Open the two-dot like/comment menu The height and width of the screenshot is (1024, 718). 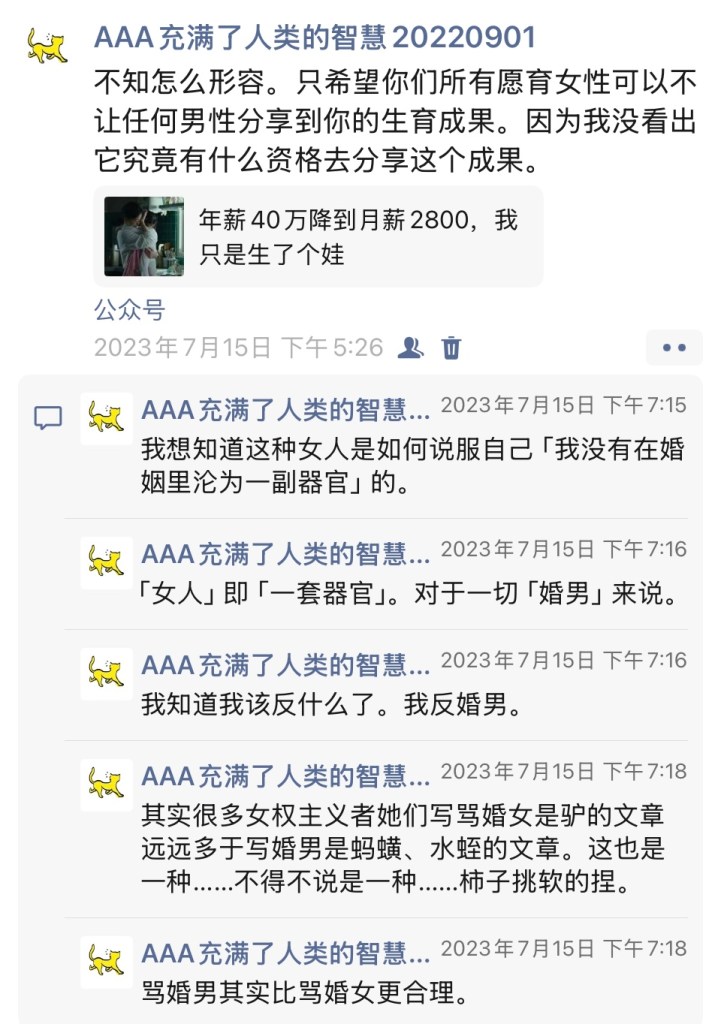pyautogui.click(x=674, y=348)
